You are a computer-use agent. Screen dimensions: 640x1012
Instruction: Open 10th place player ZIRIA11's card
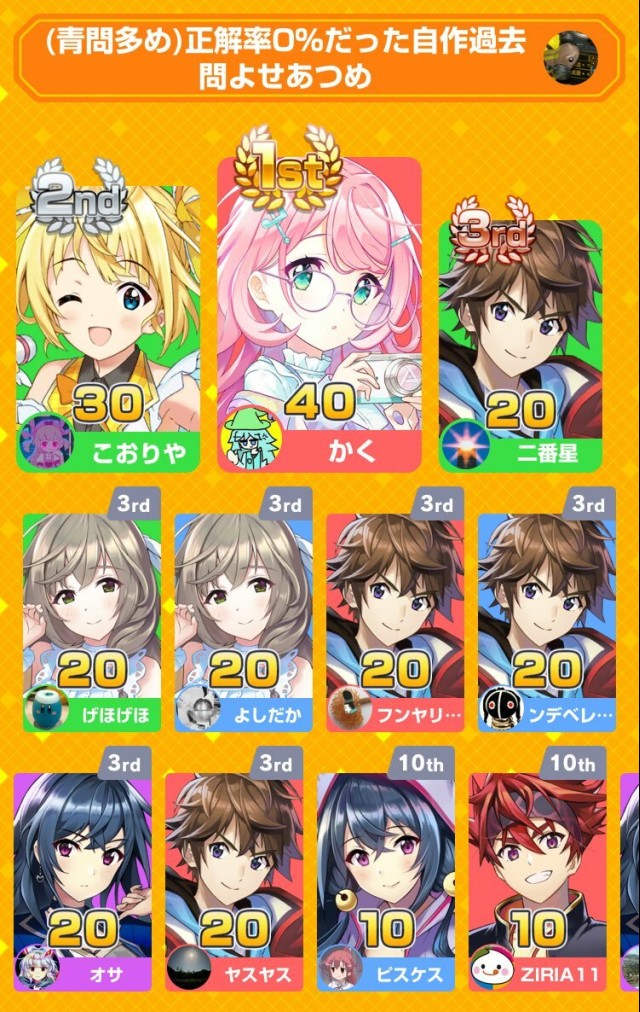pyautogui.click(x=537, y=870)
